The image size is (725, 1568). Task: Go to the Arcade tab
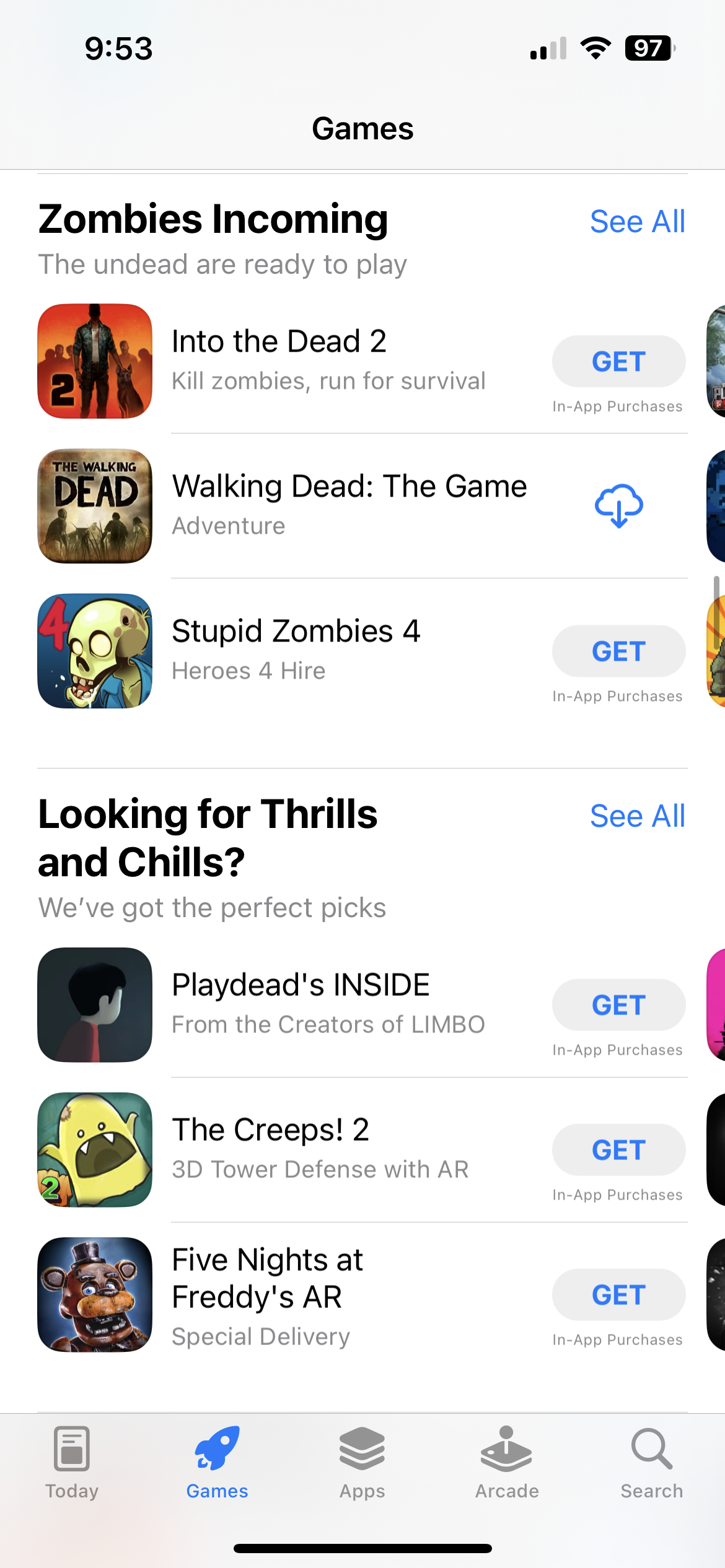(507, 1463)
